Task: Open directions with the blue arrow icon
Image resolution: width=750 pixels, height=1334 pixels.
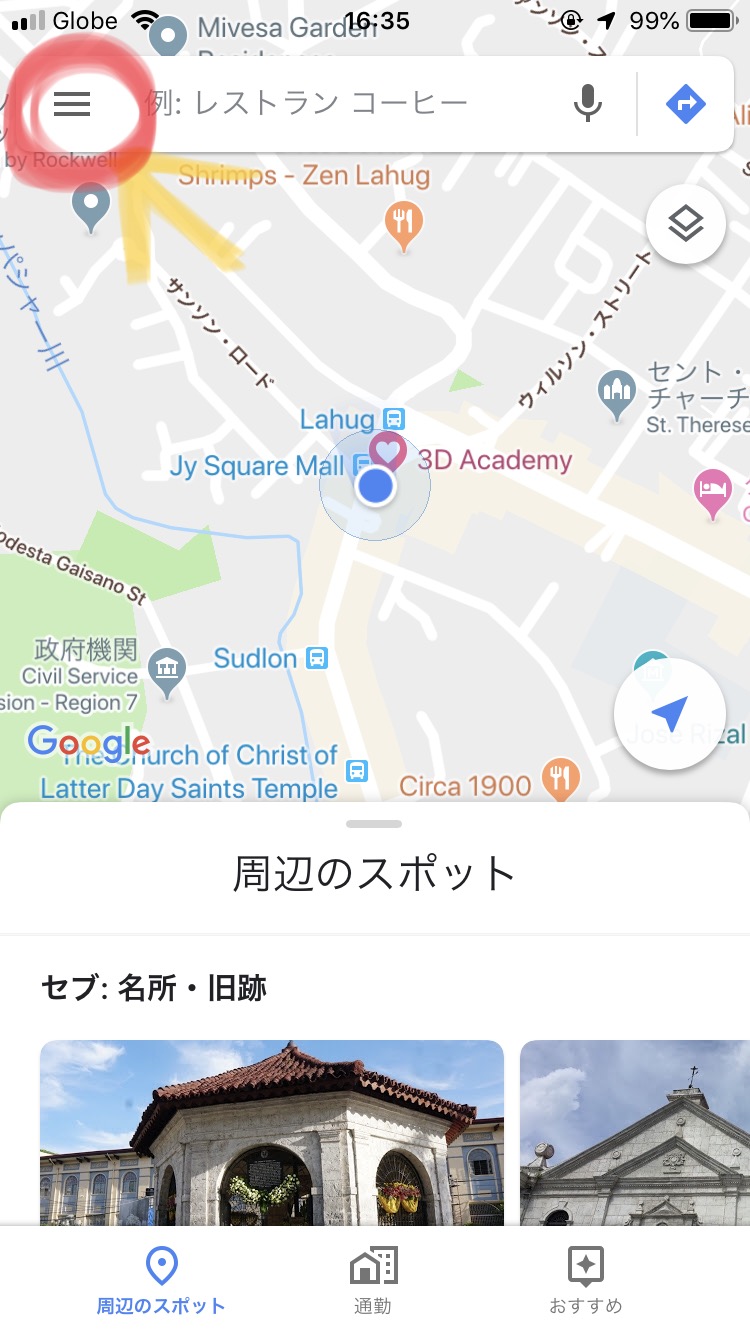Action: tap(686, 104)
